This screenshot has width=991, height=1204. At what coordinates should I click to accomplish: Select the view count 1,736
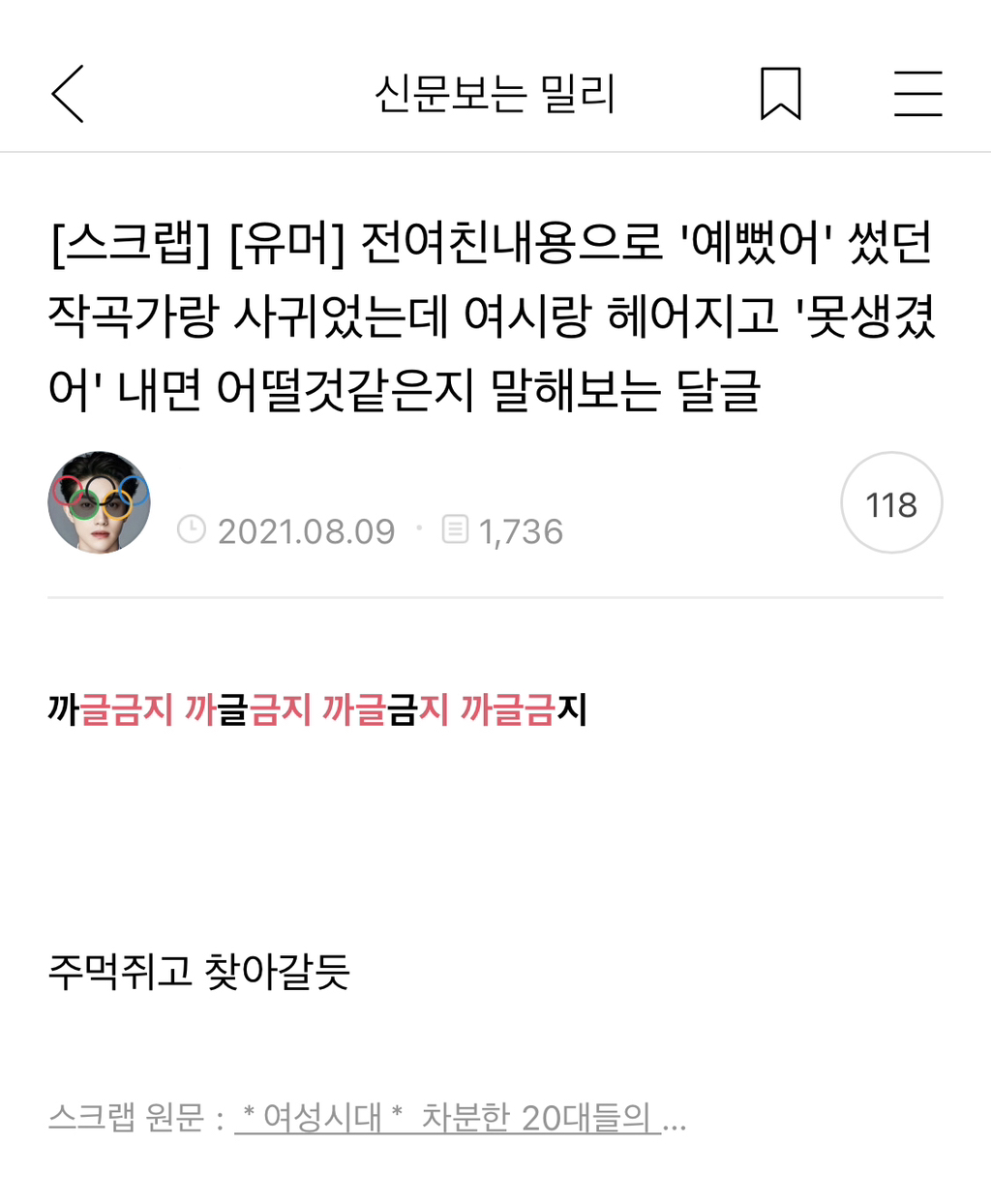click(521, 529)
